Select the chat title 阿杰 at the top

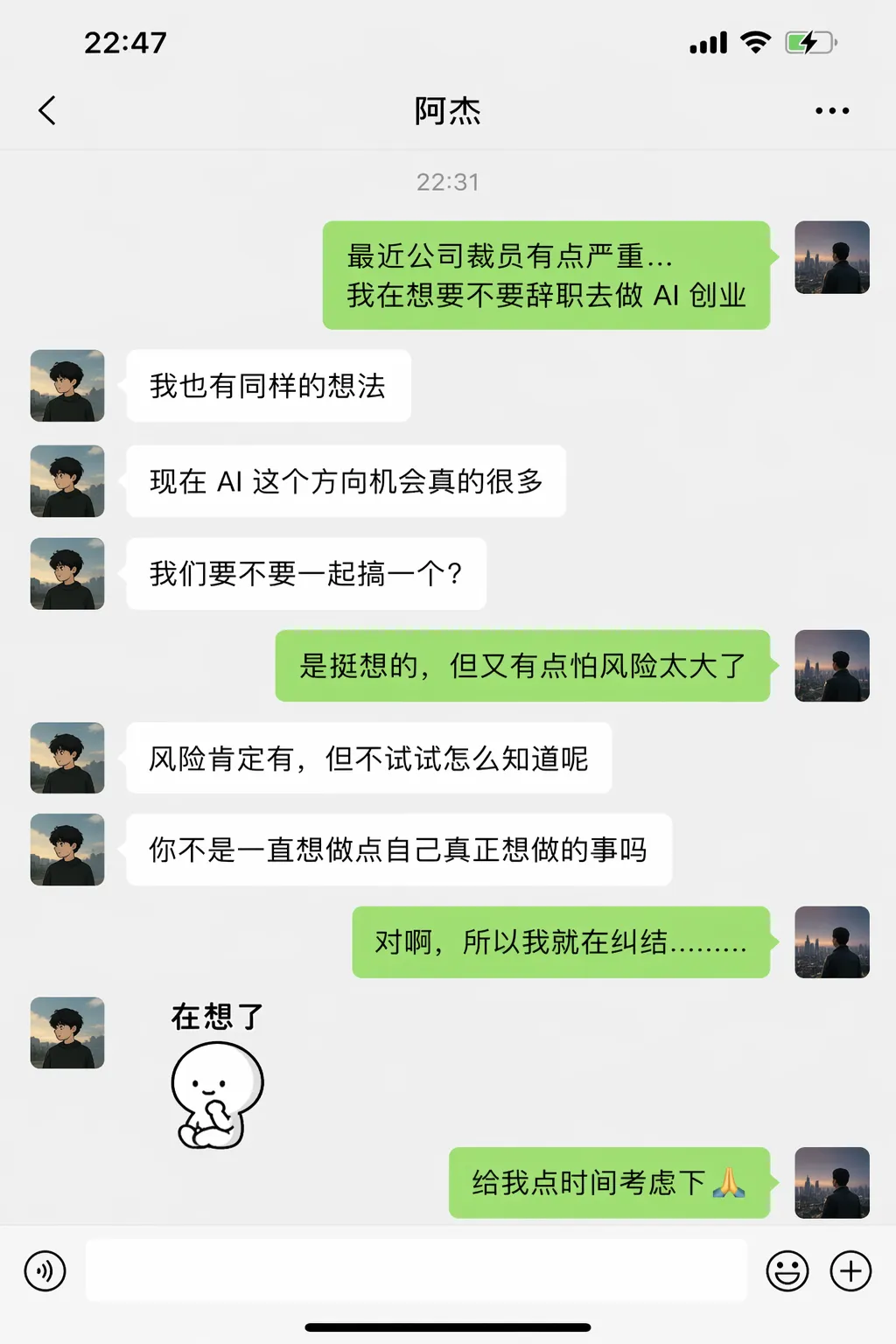click(x=448, y=111)
